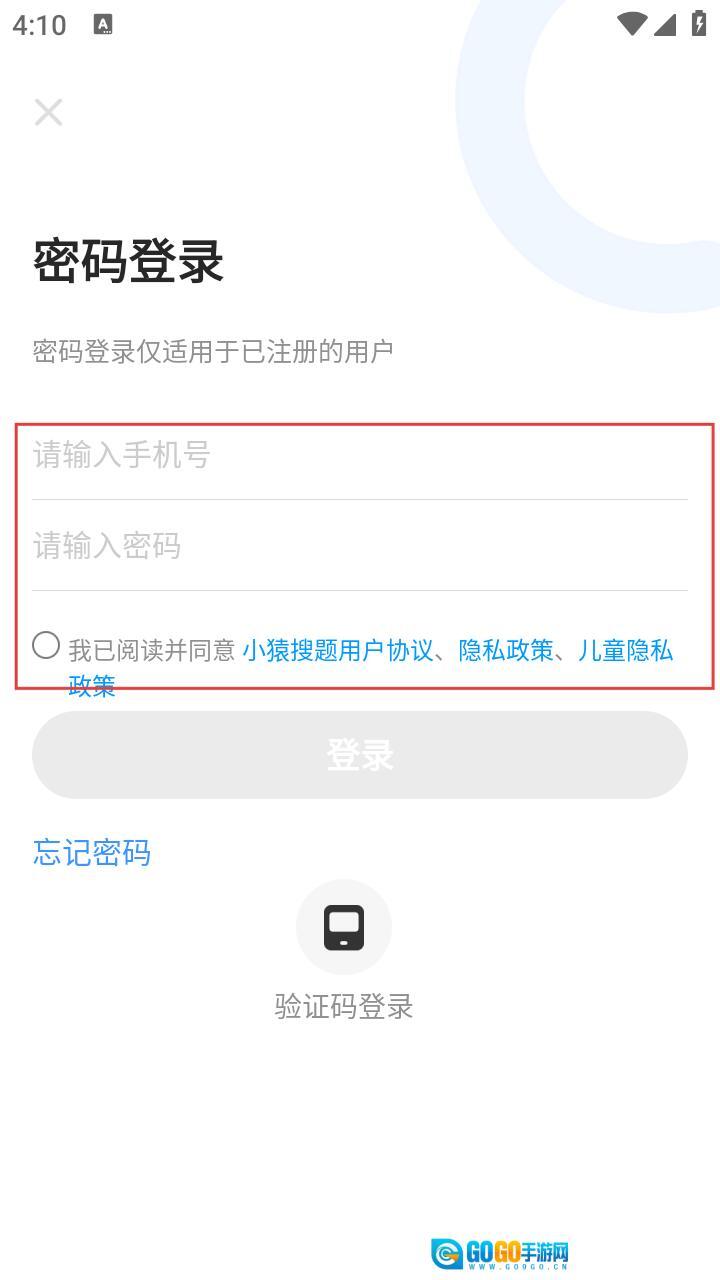Viewport: 720px width, 1280px height.
Task: Open the 儿童隐私政策 link
Action: (x=625, y=651)
